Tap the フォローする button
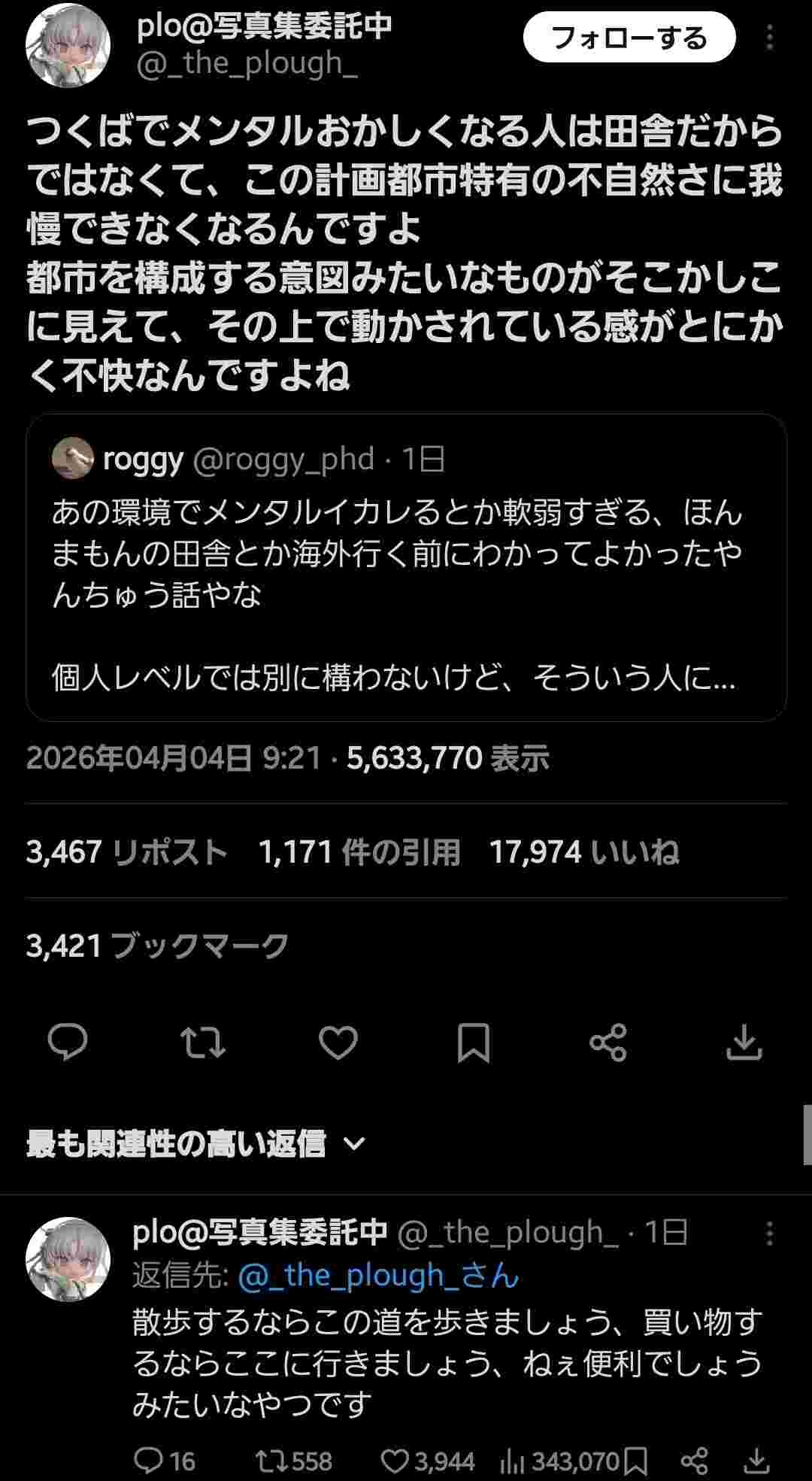The width and height of the screenshot is (812, 1481). click(x=629, y=38)
